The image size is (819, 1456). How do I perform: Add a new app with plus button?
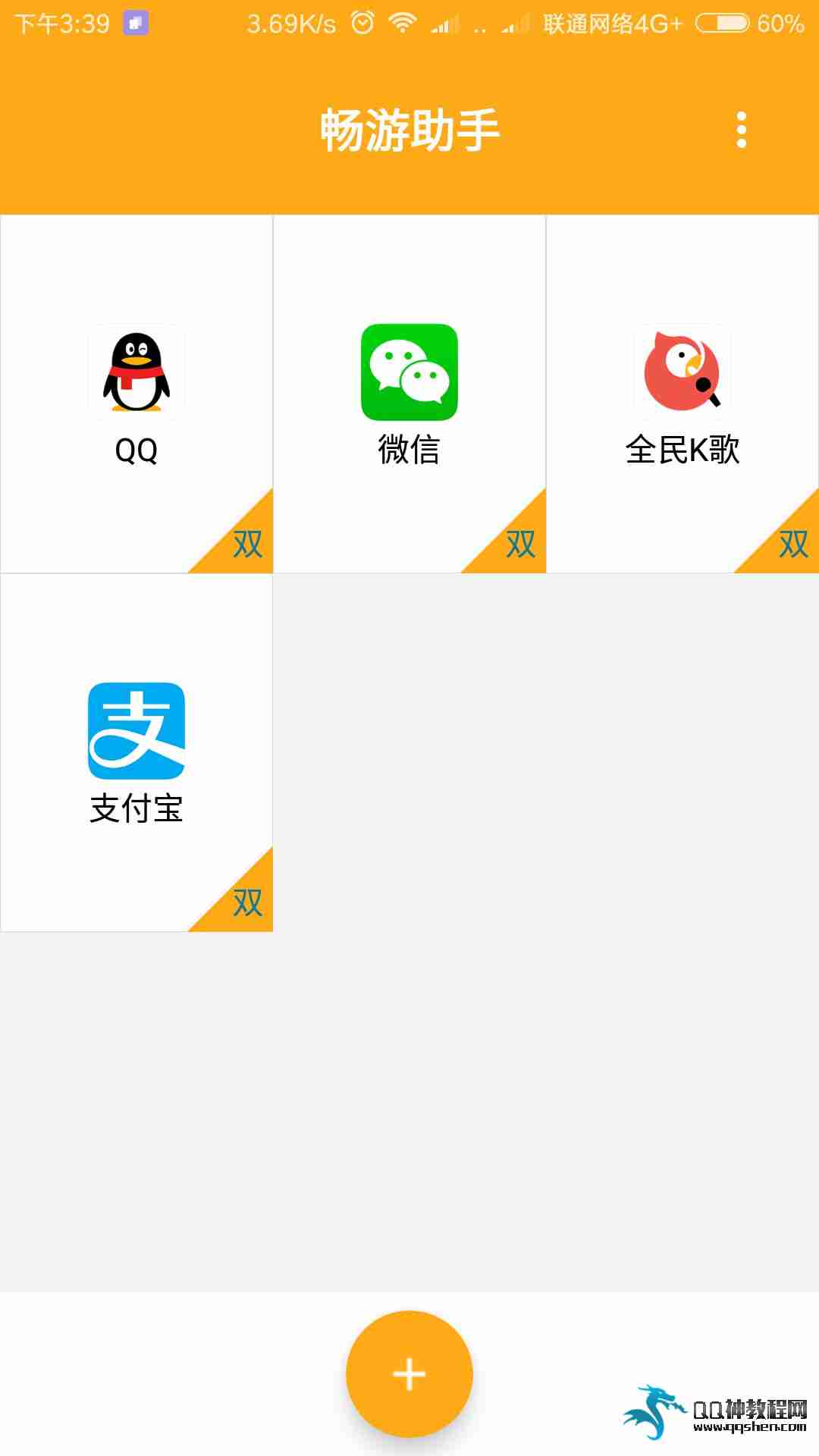(409, 1373)
